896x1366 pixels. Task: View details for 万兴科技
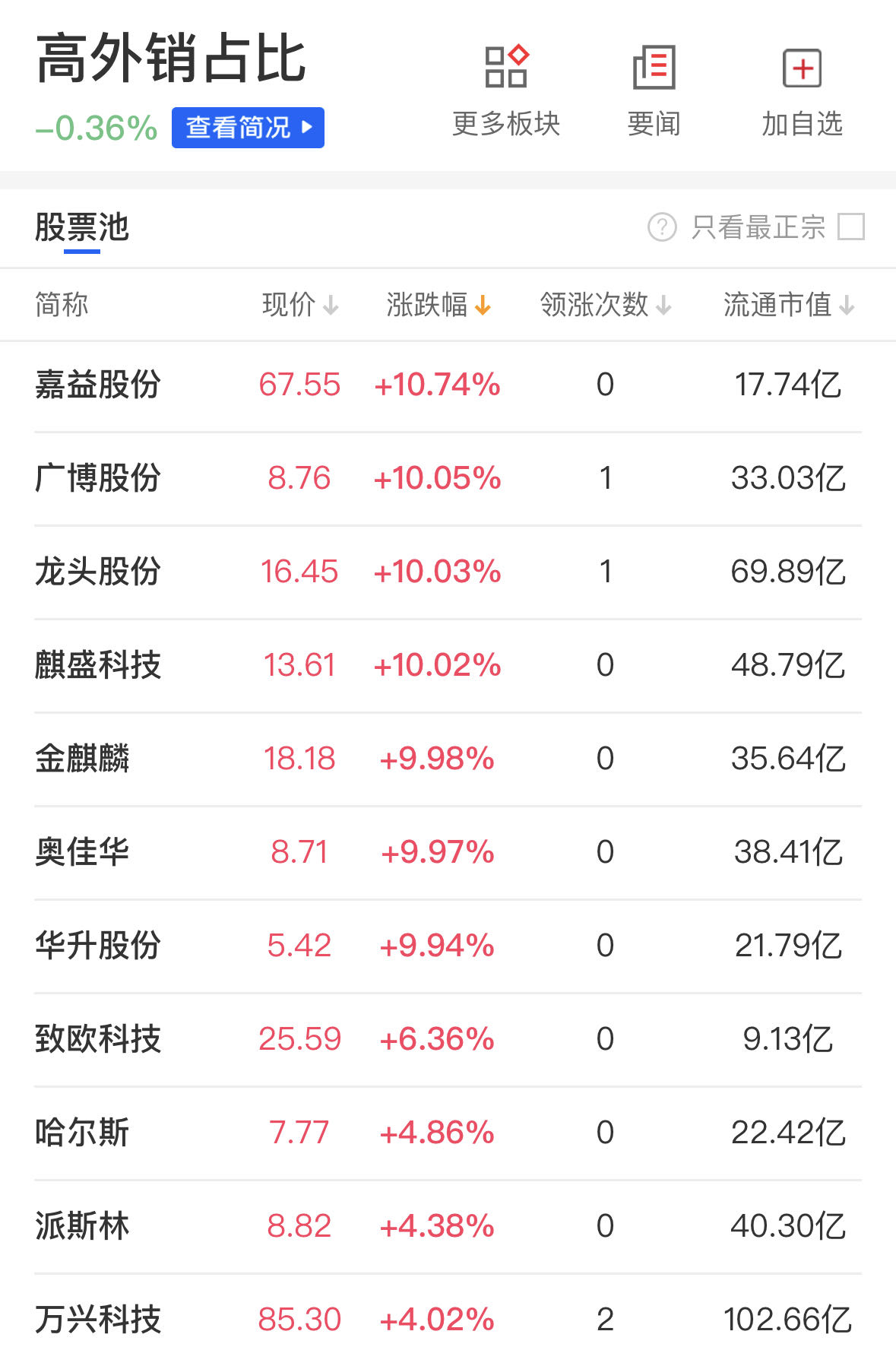(x=98, y=1320)
